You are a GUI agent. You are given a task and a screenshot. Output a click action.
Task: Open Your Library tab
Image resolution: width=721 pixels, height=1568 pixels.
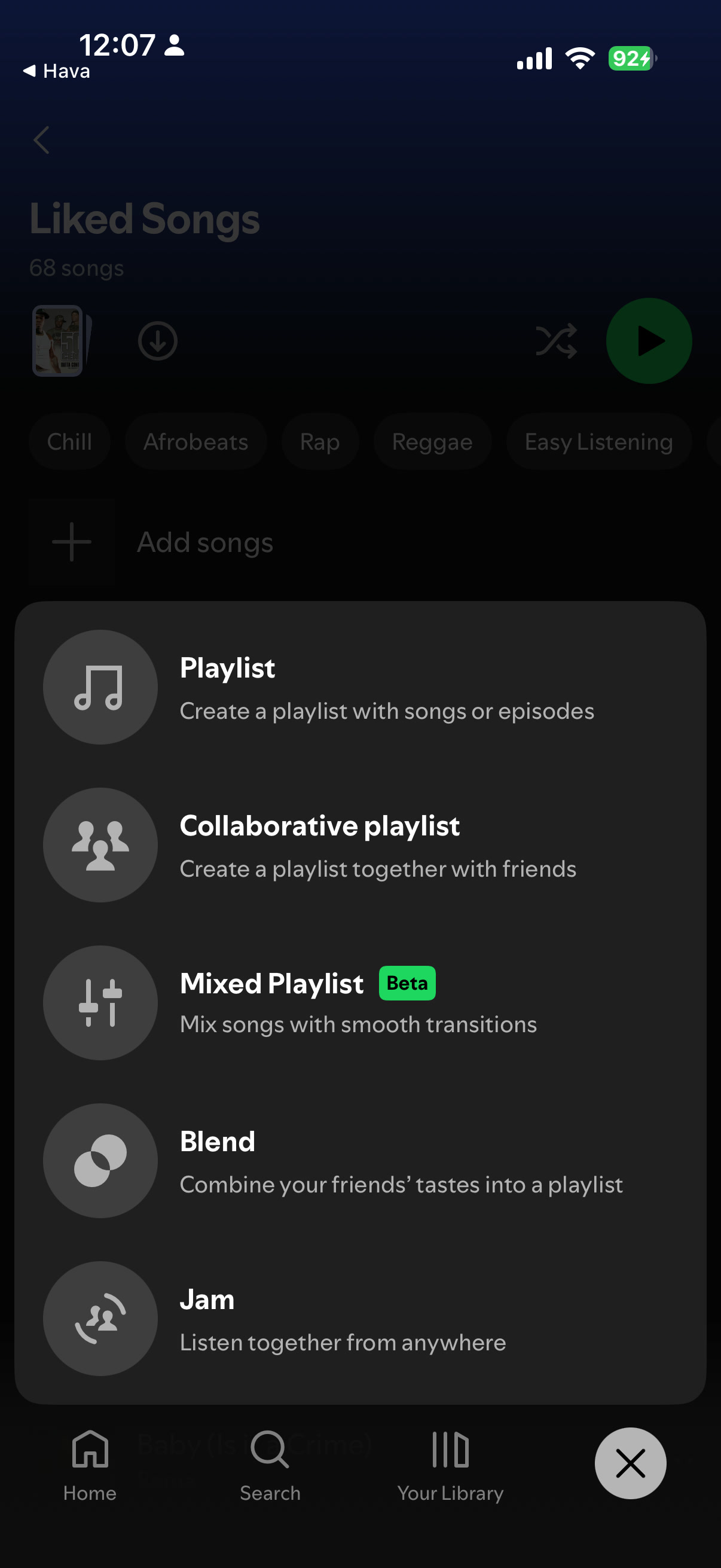(x=450, y=1466)
